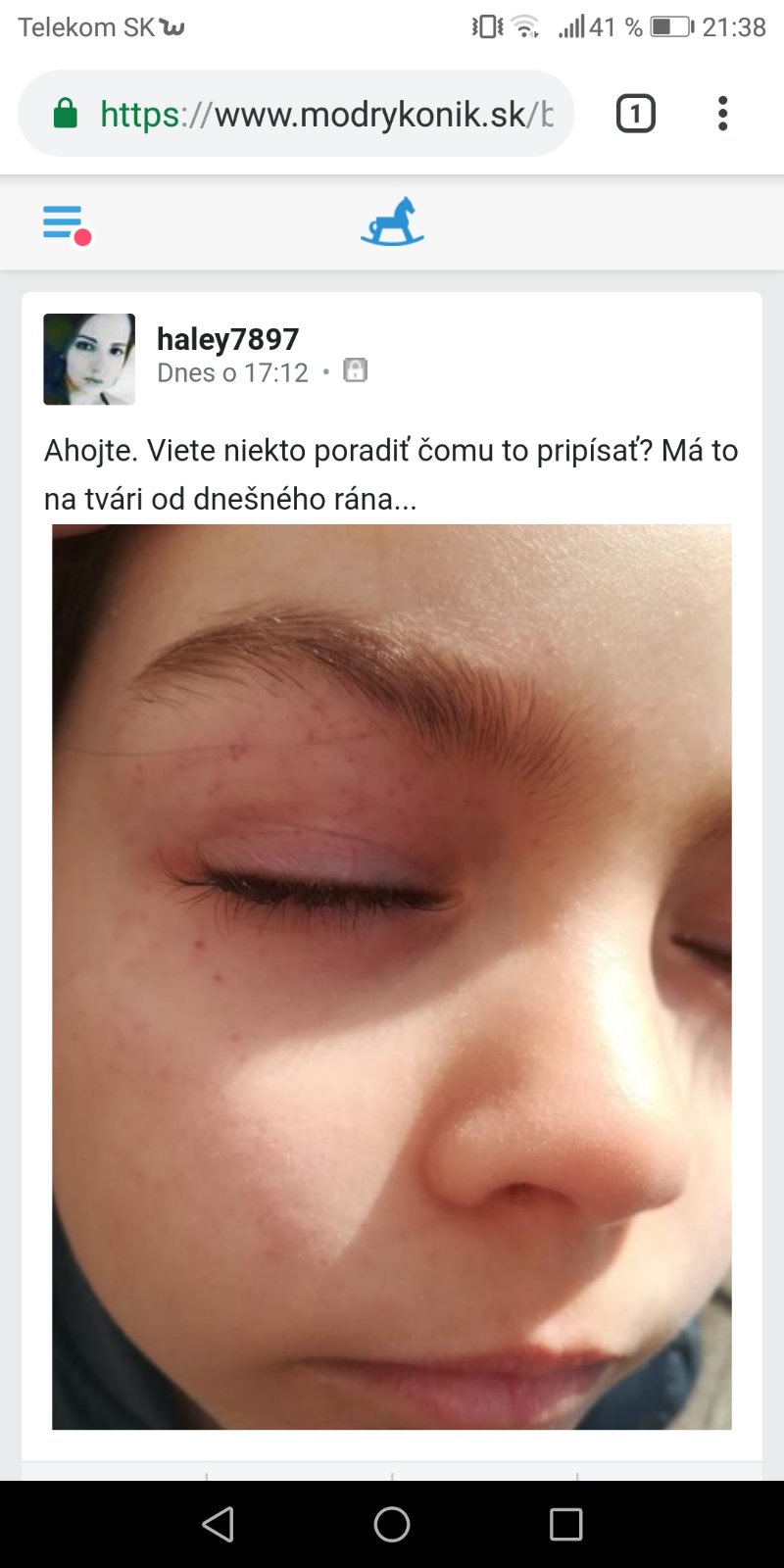
Task: Open the Modrý koník hamburger menu
Action: (x=65, y=223)
